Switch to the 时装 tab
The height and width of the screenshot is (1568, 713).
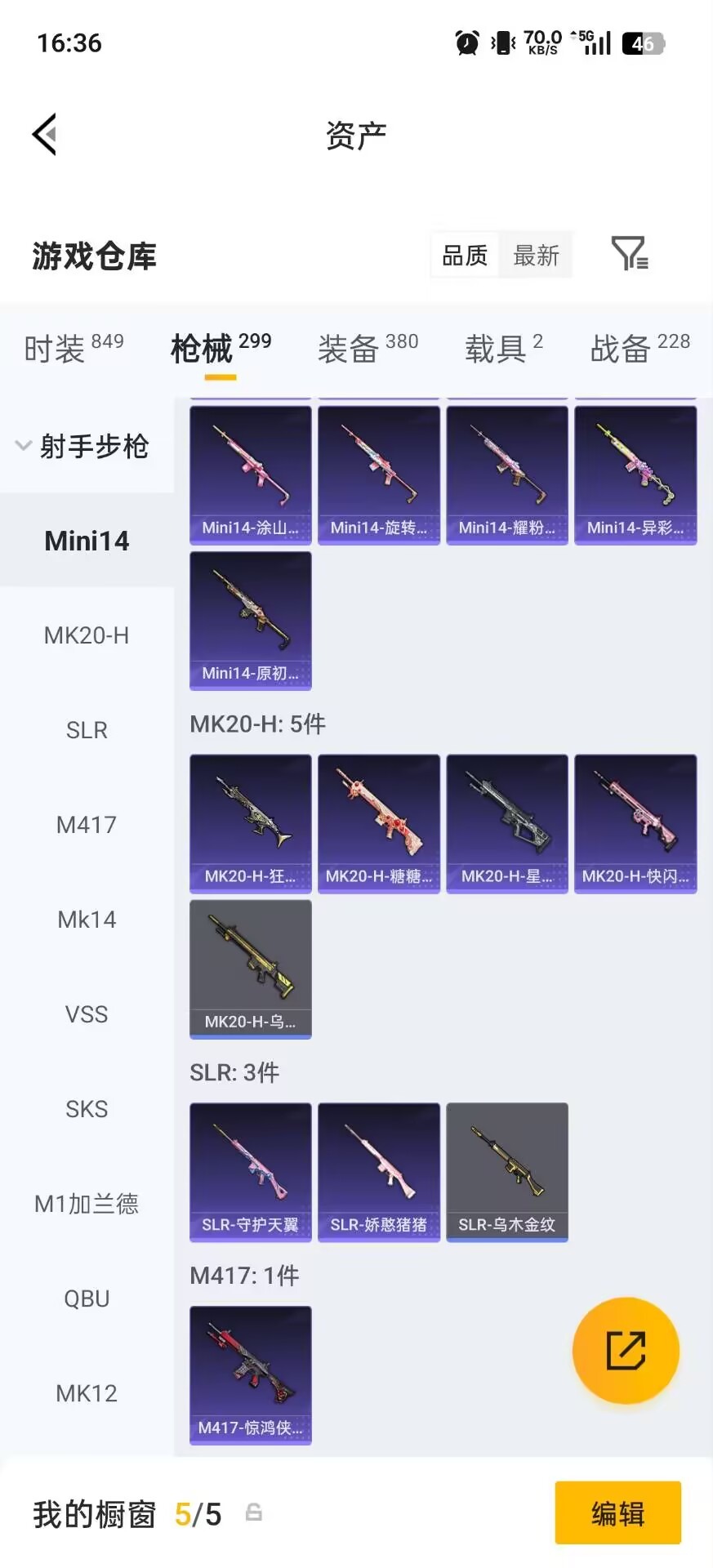[74, 349]
